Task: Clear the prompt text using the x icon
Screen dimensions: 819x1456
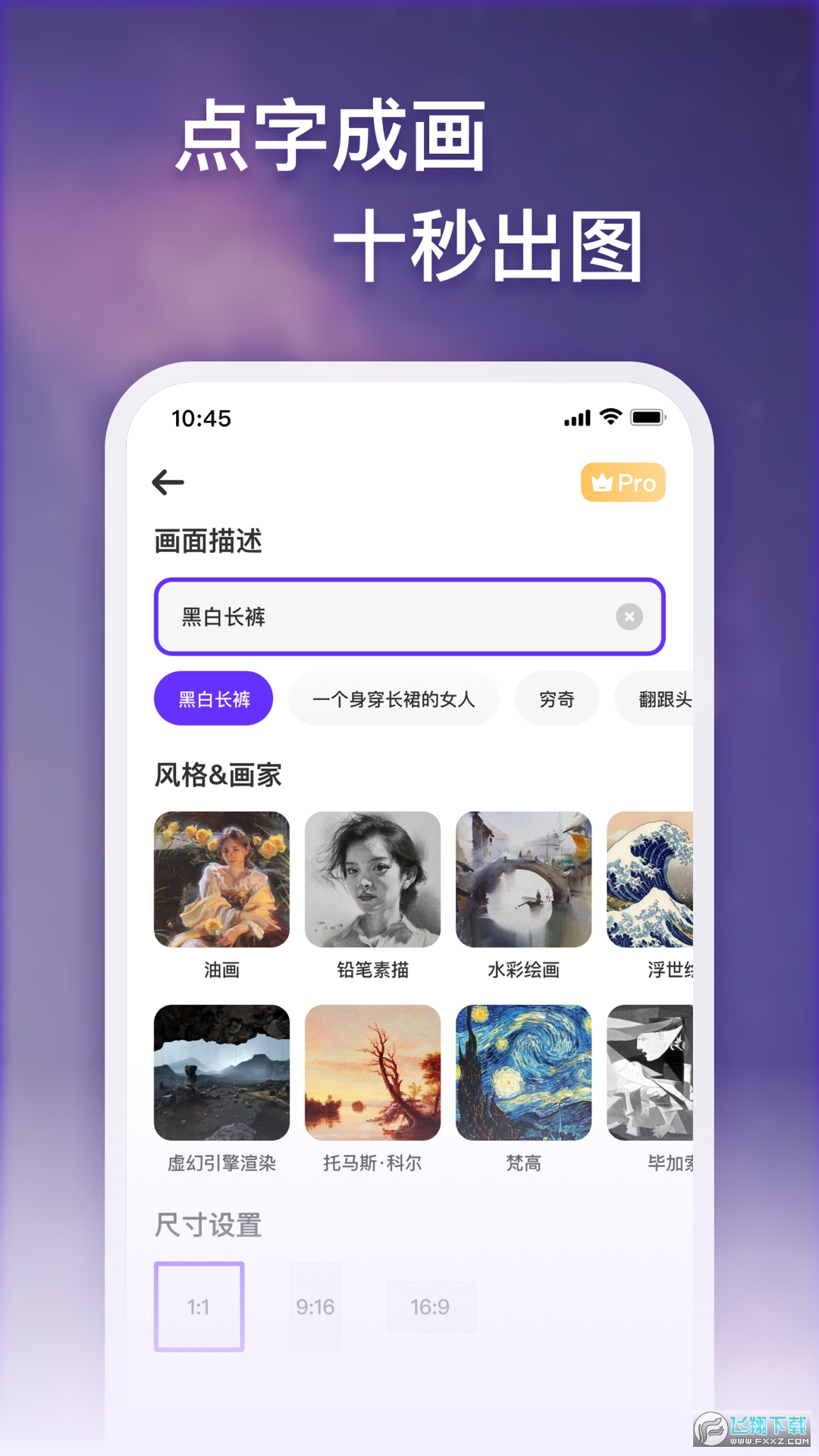Action: [628, 617]
